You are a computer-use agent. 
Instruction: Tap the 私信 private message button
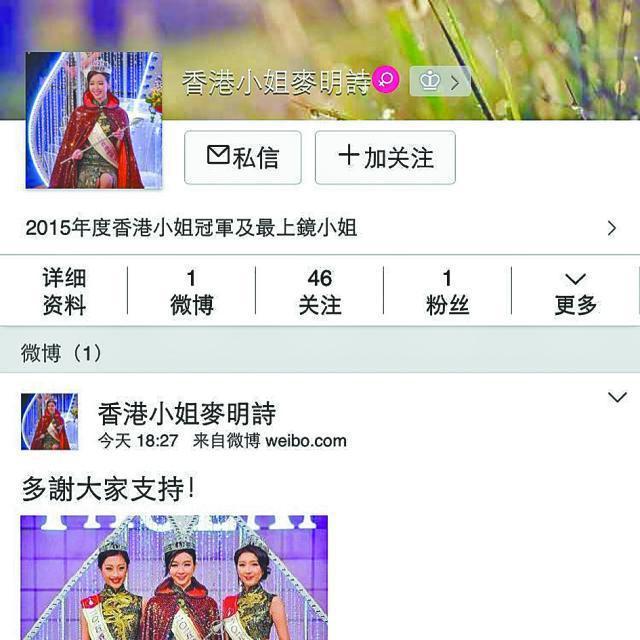pos(242,157)
